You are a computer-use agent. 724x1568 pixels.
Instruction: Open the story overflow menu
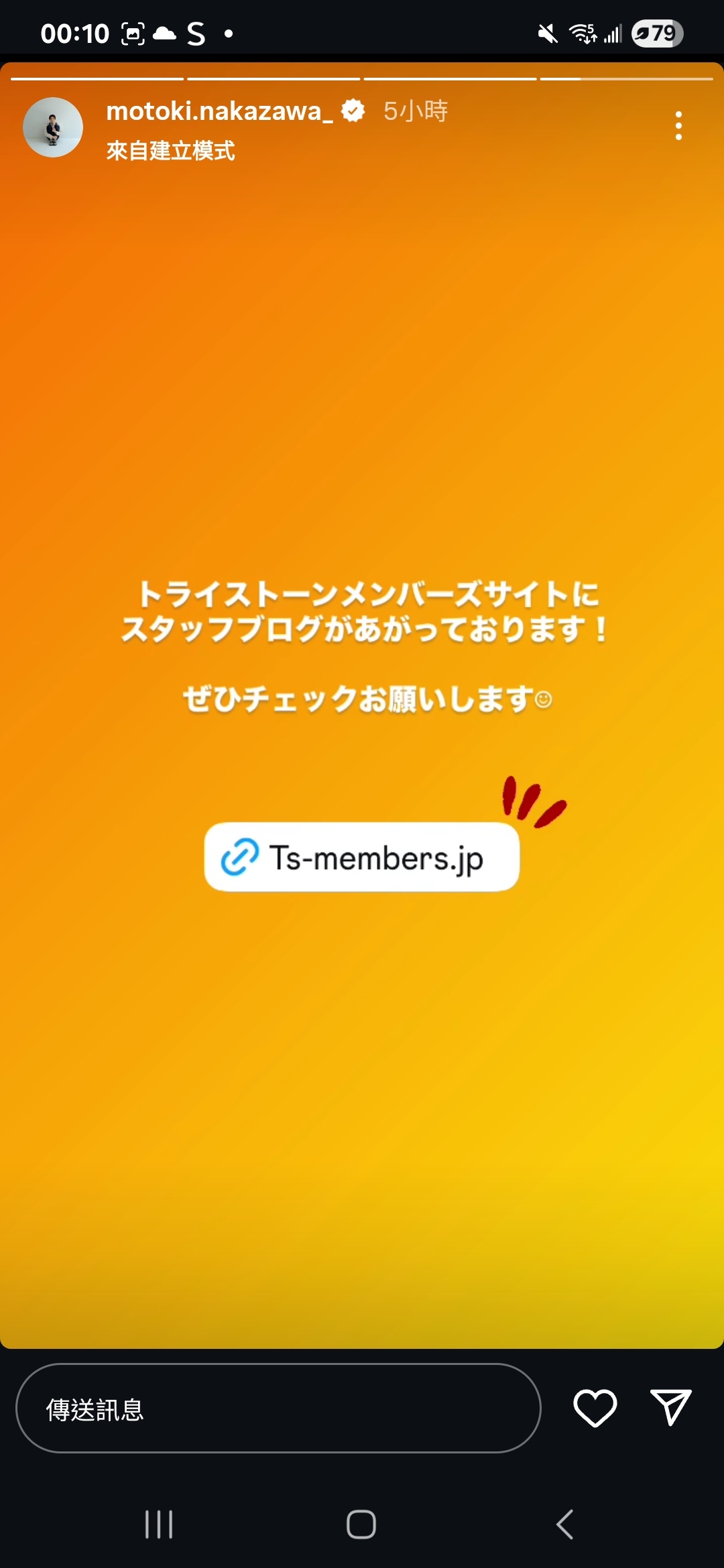click(678, 126)
